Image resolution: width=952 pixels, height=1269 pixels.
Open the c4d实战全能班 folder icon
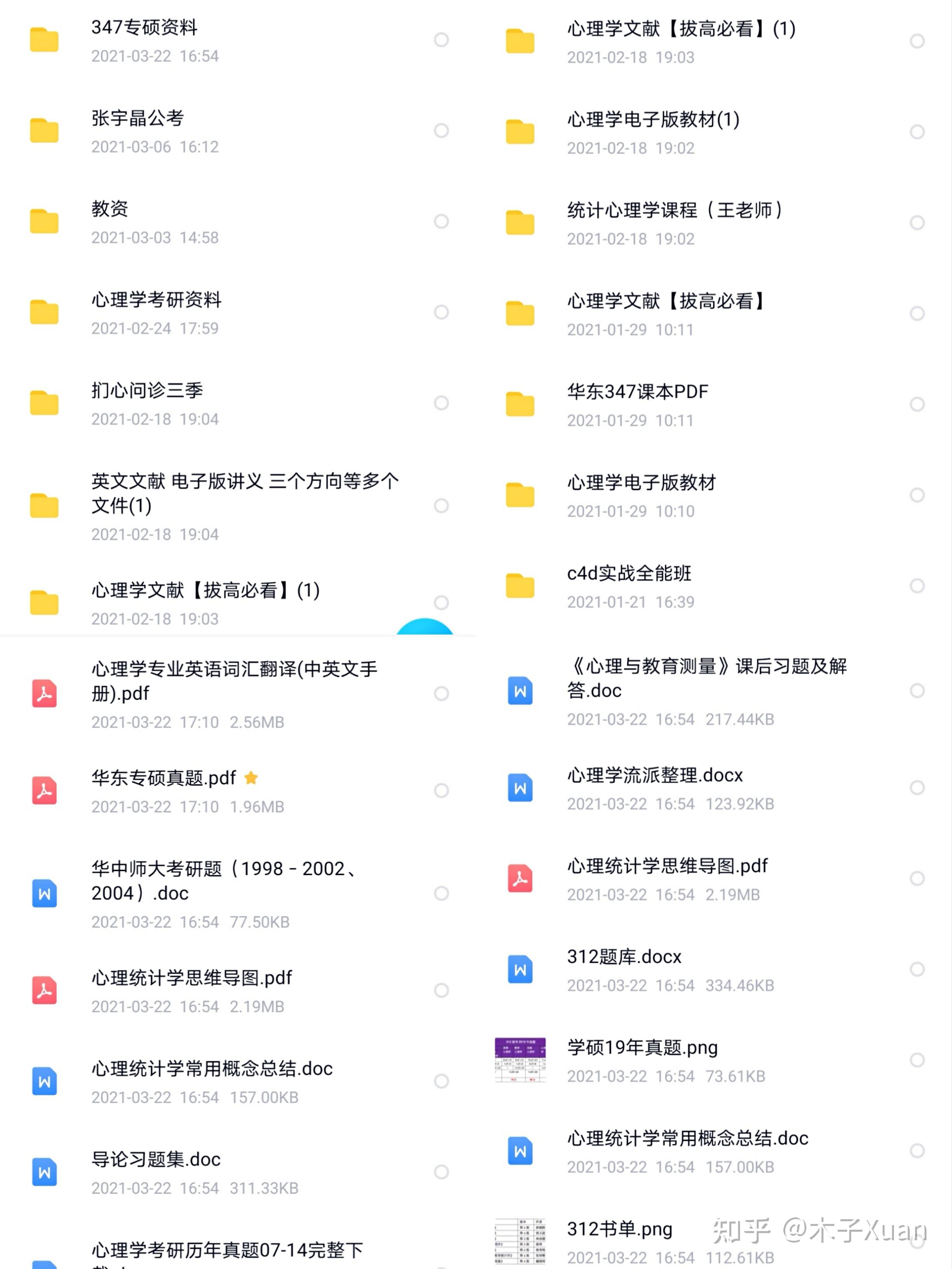tap(519, 585)
